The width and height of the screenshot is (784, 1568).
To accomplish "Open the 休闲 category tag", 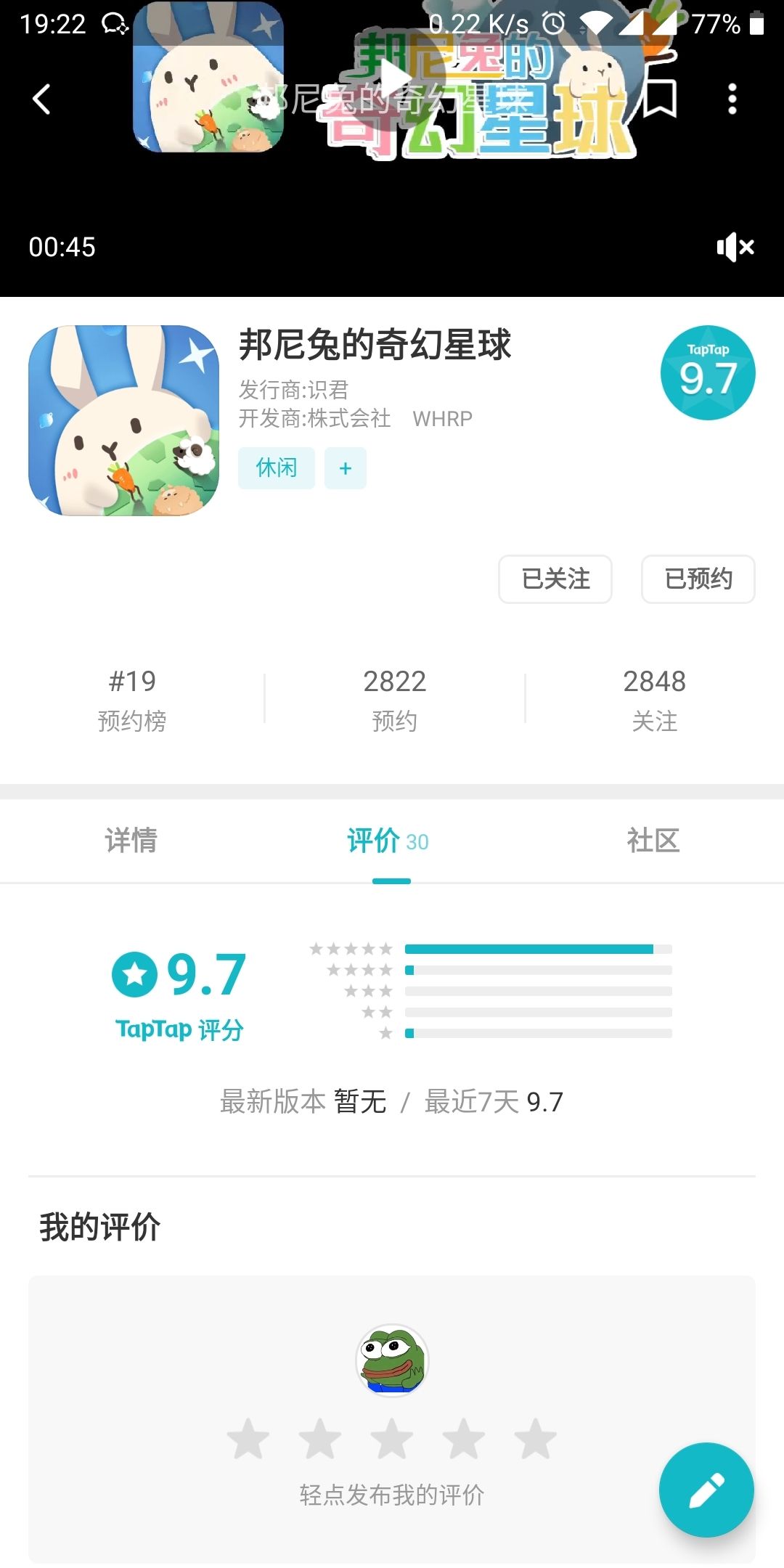I will 276,468.
